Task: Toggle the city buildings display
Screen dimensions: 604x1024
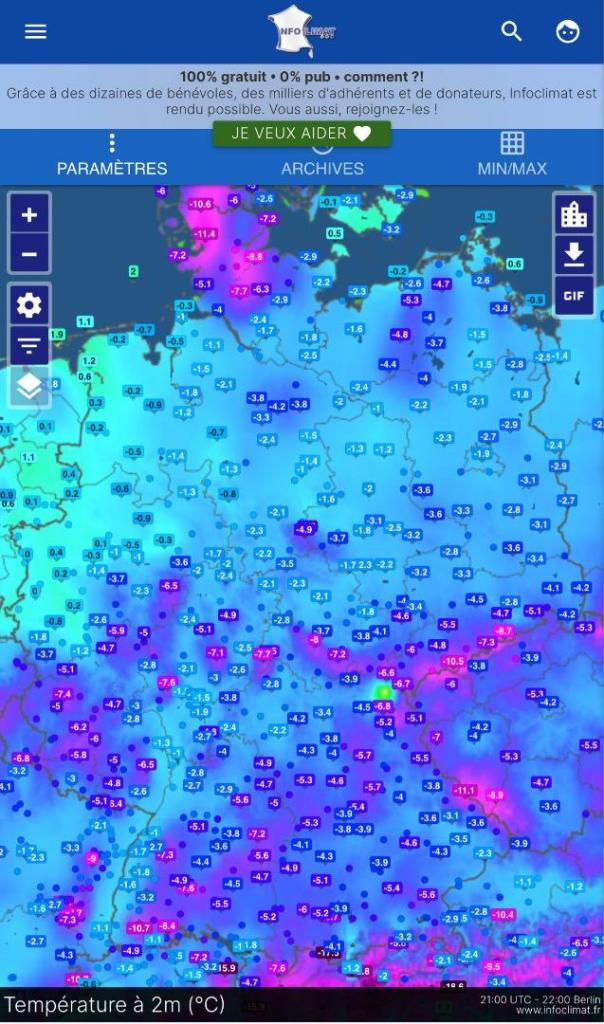Action: (574, 214)
